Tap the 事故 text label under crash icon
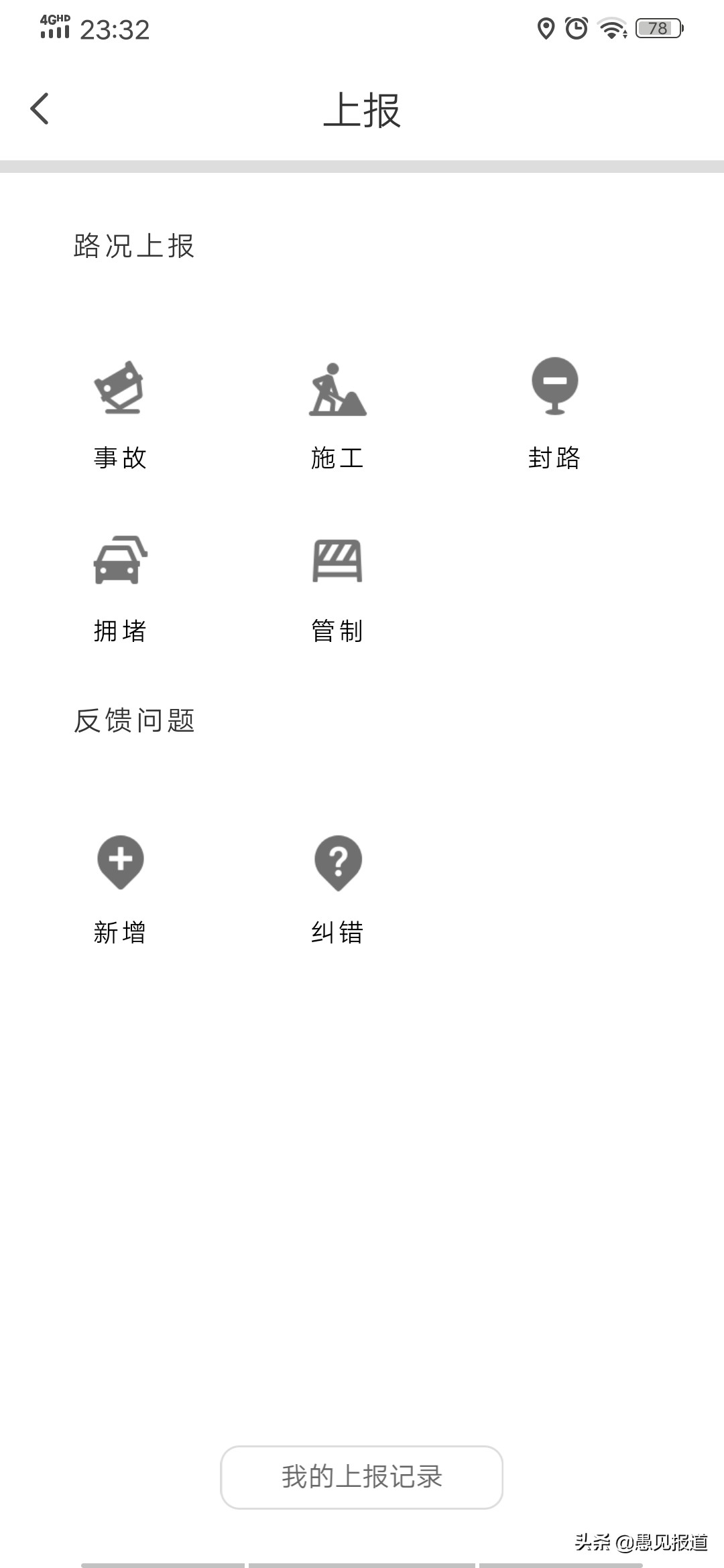 click(x=121, y=458)
